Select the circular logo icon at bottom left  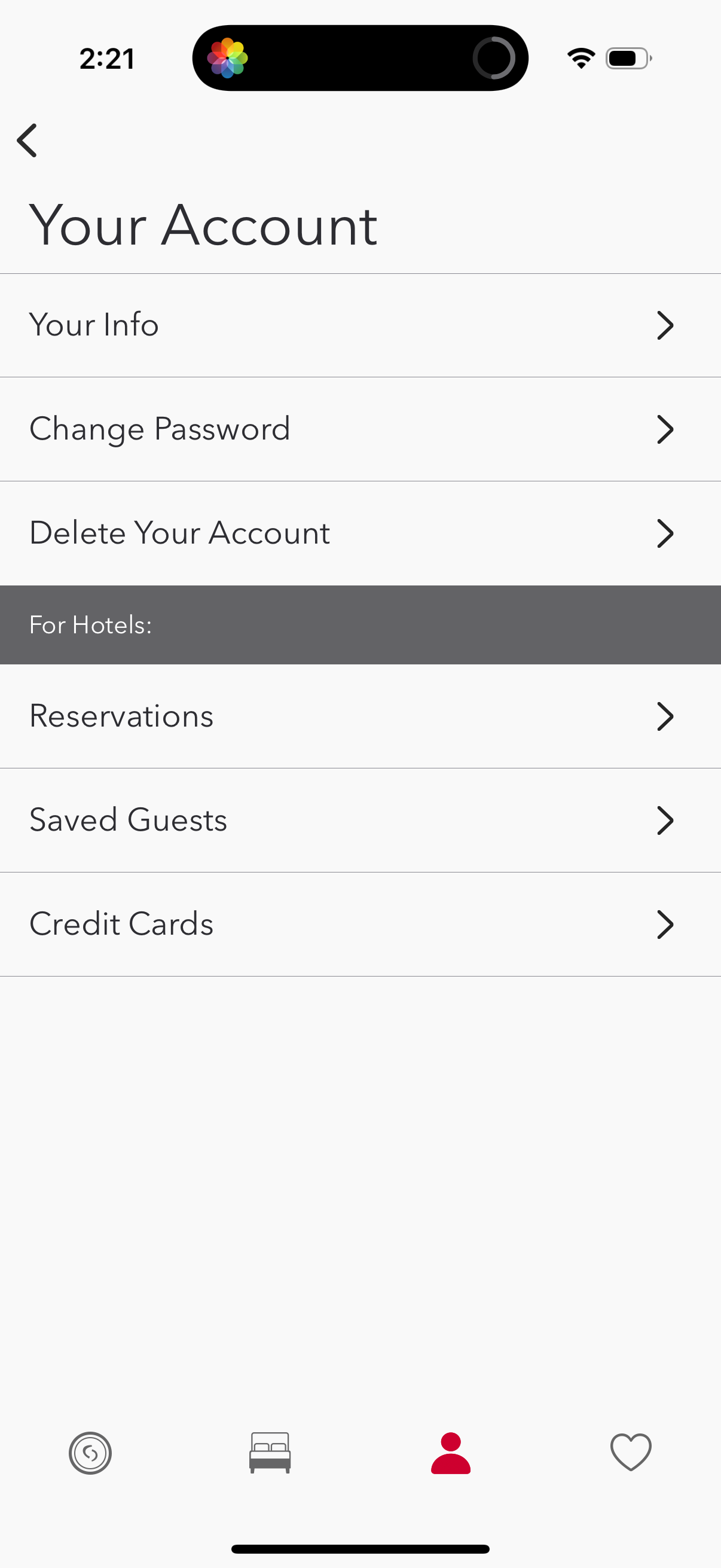click(90, 1454)
